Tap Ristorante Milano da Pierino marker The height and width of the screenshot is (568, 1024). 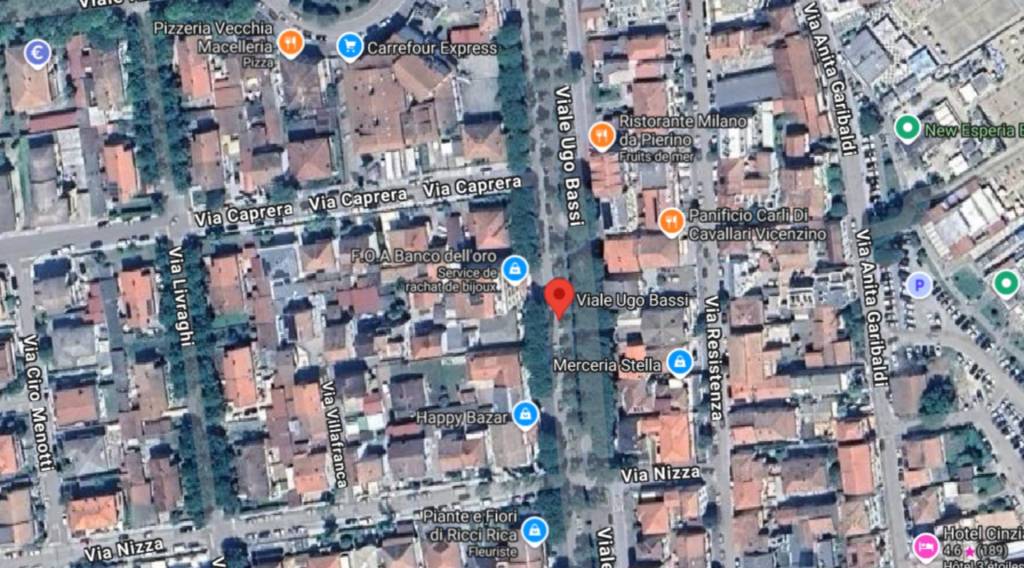[x=601, y=134]
